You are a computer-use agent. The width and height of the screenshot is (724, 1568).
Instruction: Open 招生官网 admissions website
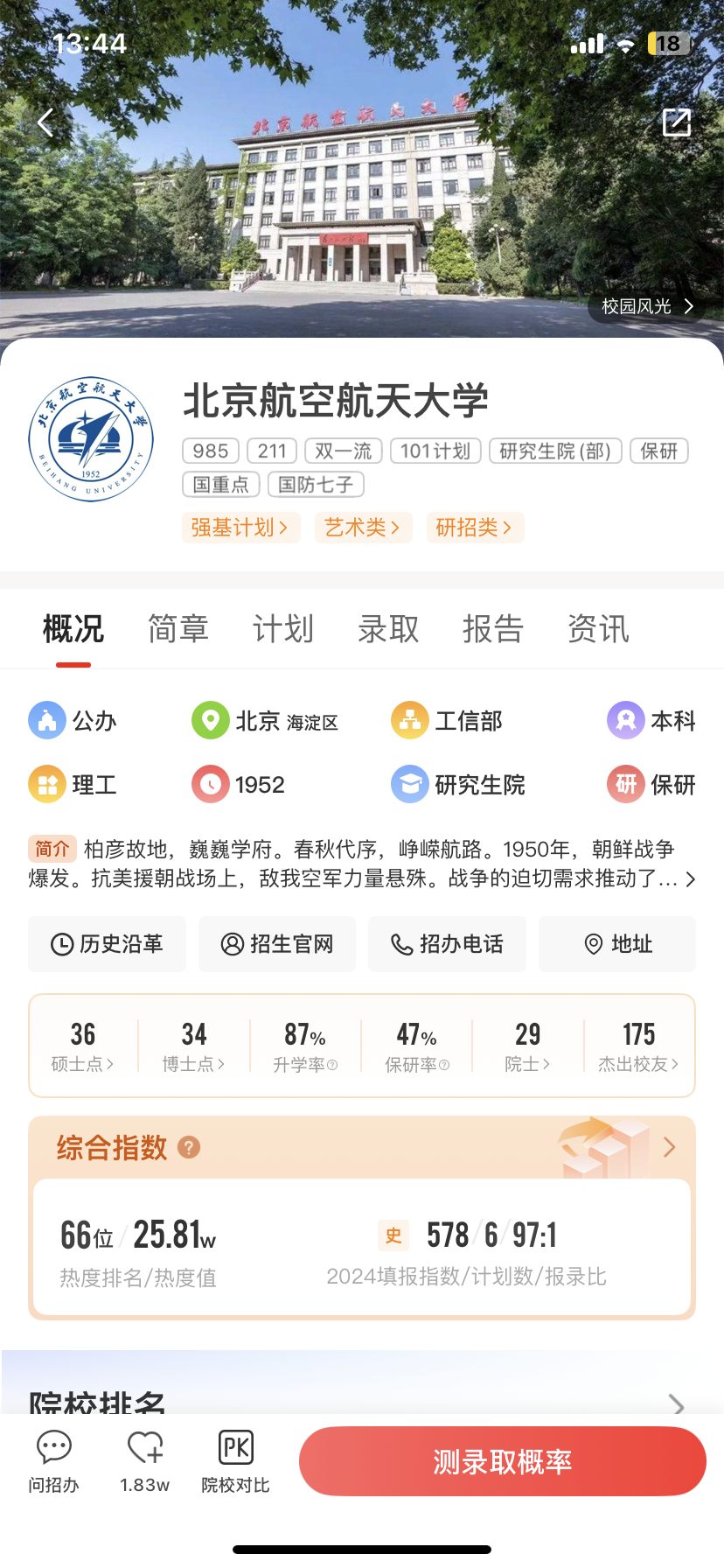coord(277,944)
